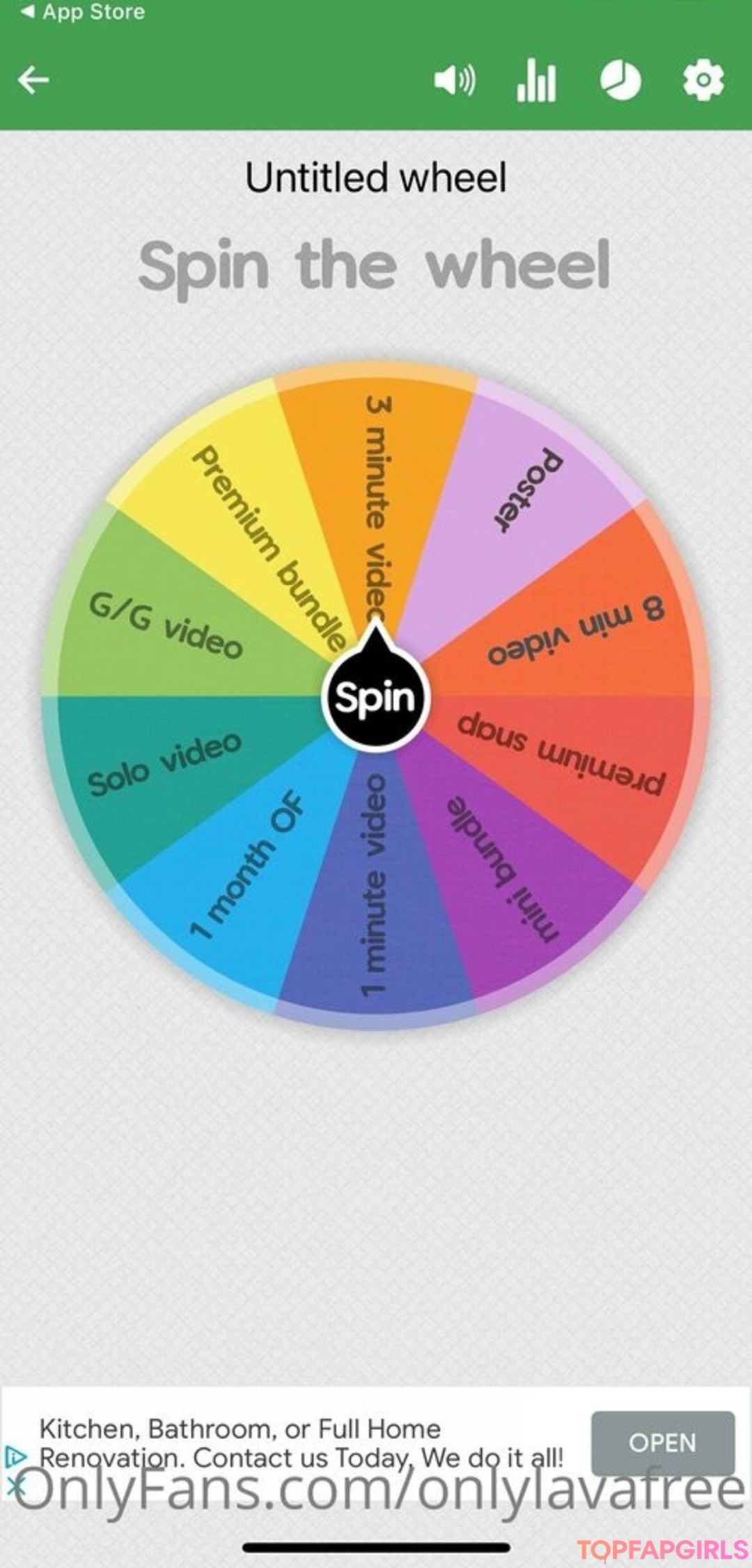Screen dimensions: 752x1568
Task: Open the renovation ad with OPEN
Action: click(x=662, y=1442)
